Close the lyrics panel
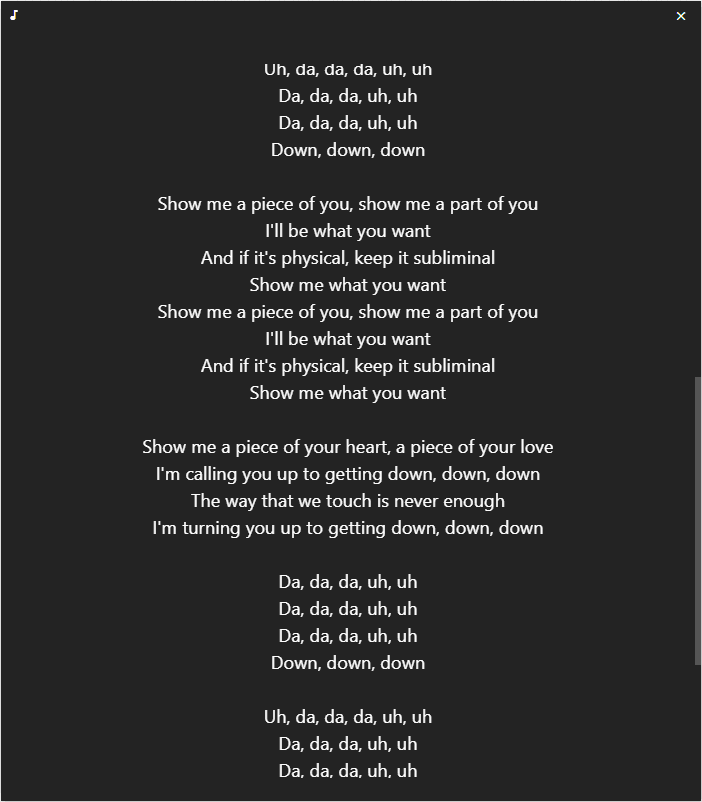 681,16
